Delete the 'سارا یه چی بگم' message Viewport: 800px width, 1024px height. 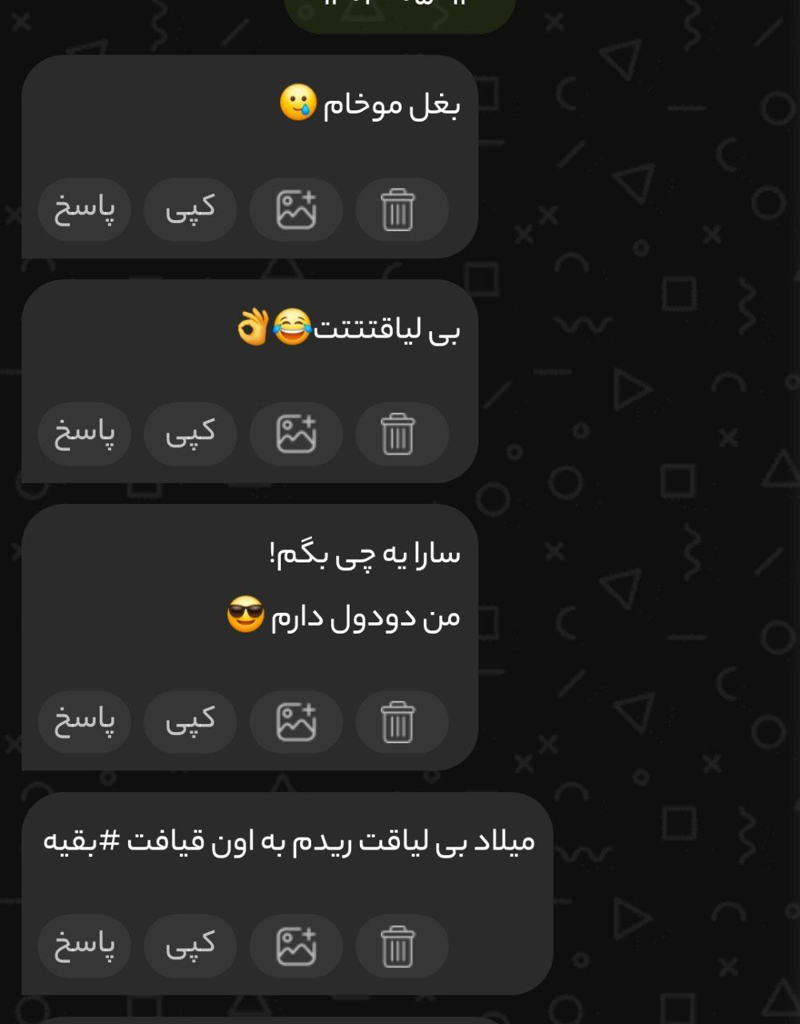pos(398,722)
